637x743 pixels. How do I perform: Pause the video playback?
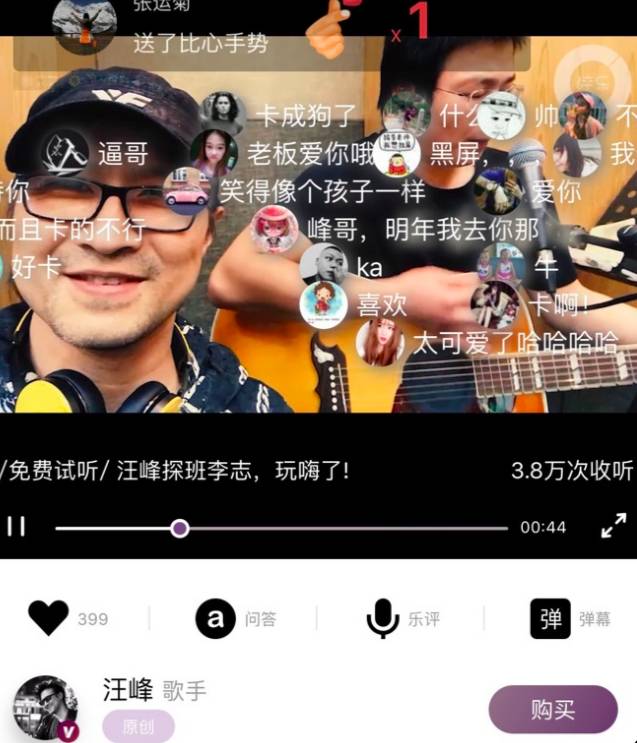(16, 527)
